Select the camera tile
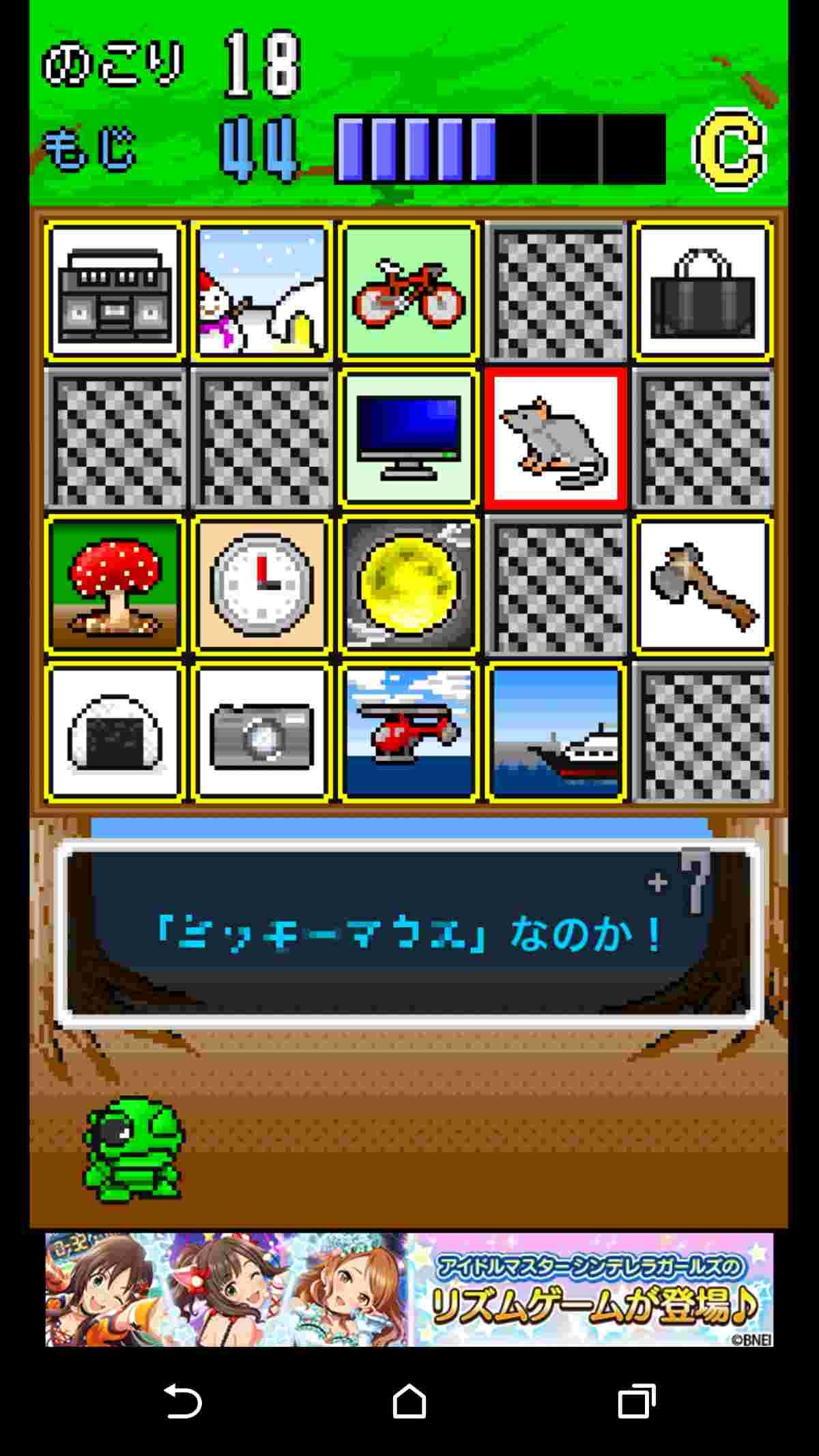 (x=262, y=732)
